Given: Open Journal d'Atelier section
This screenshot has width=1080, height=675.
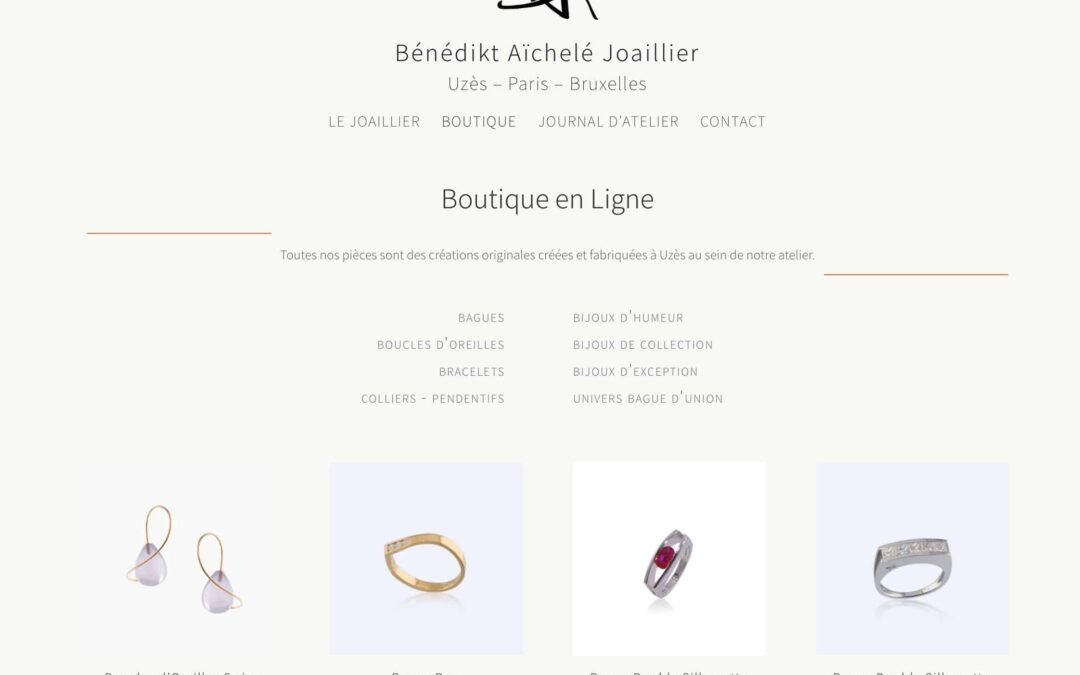Looking at the screenshot, I should 608,122.
